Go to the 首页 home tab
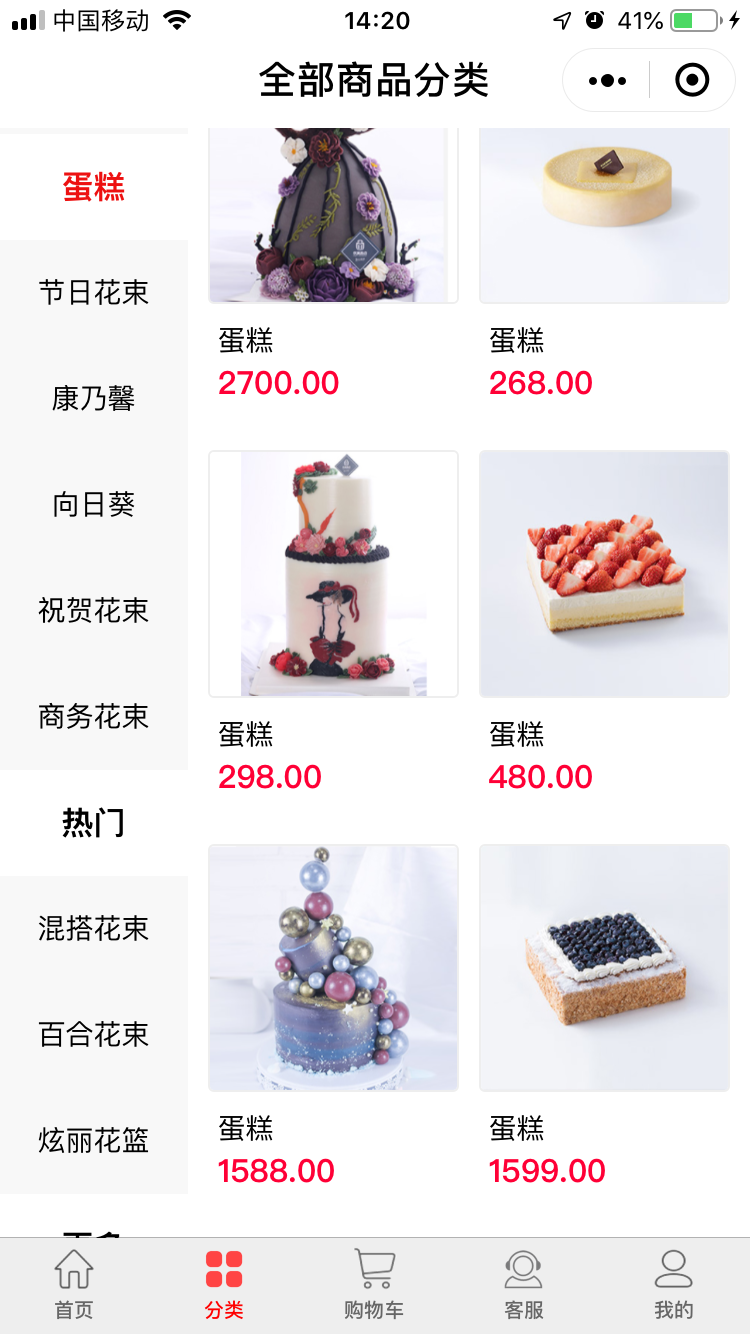The width and height of the screenshot is (750, 1334). tap(74, 1285)
